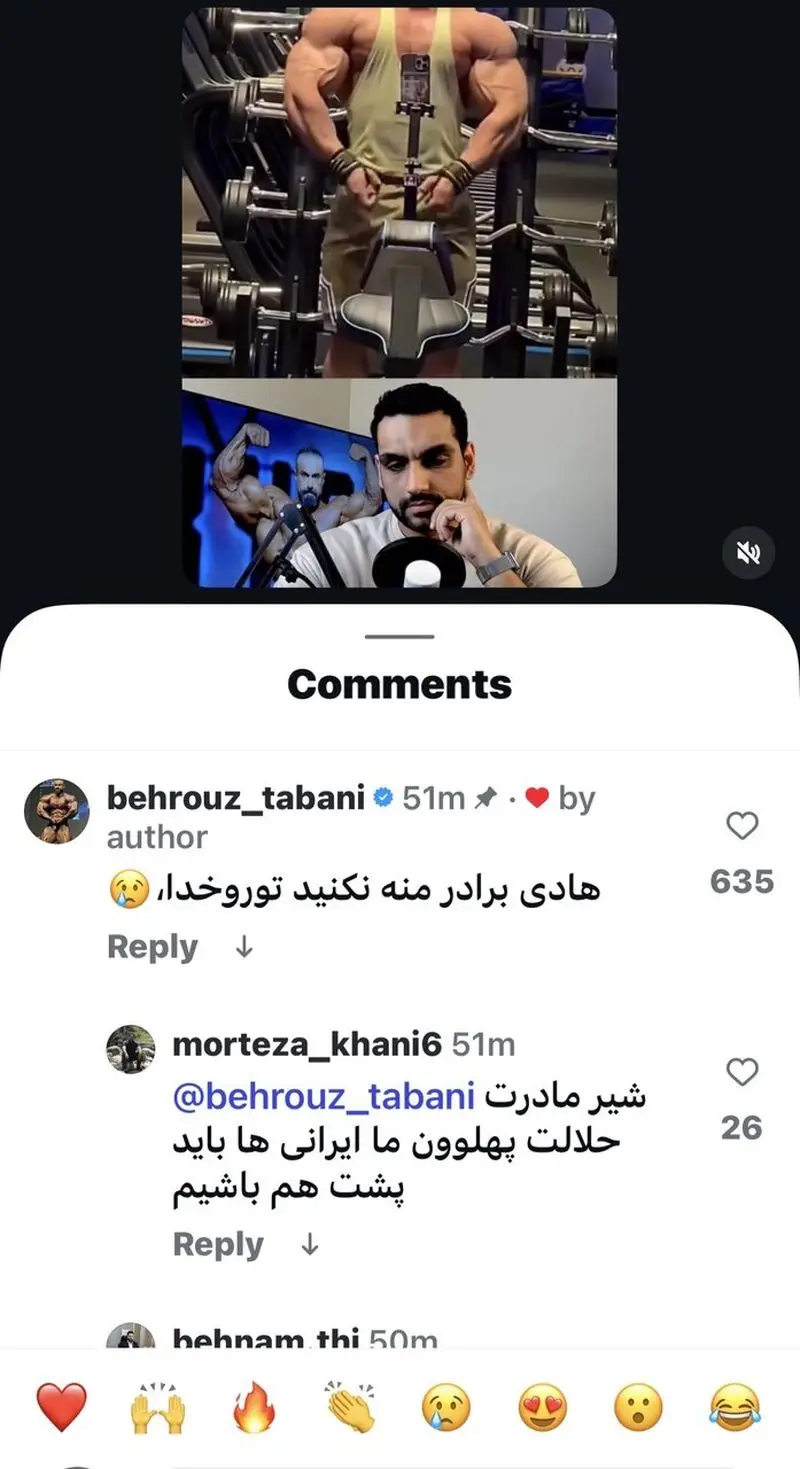Like behrouz_tabani's pinned comment

coord(742,826)
